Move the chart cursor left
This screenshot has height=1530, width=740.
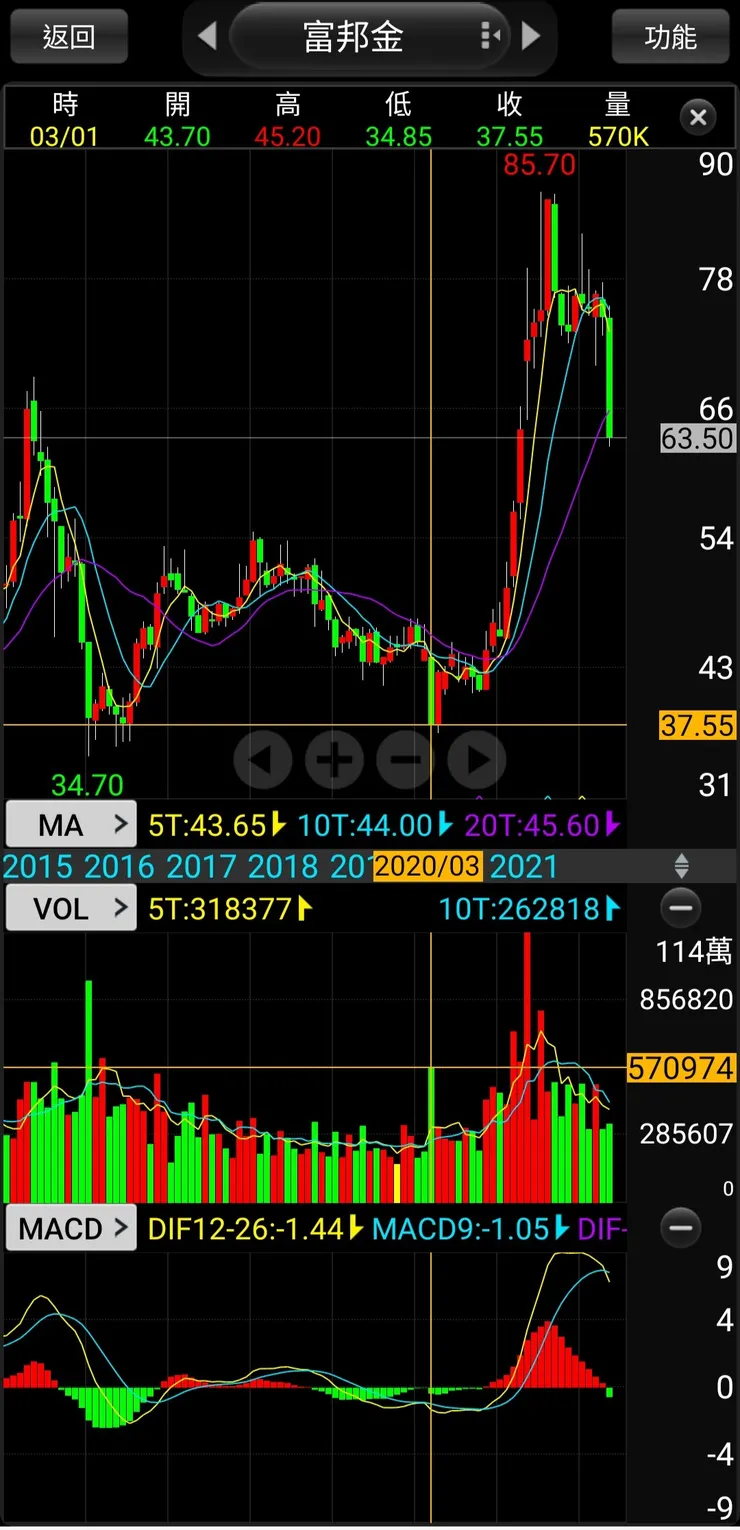pos(263,760)
